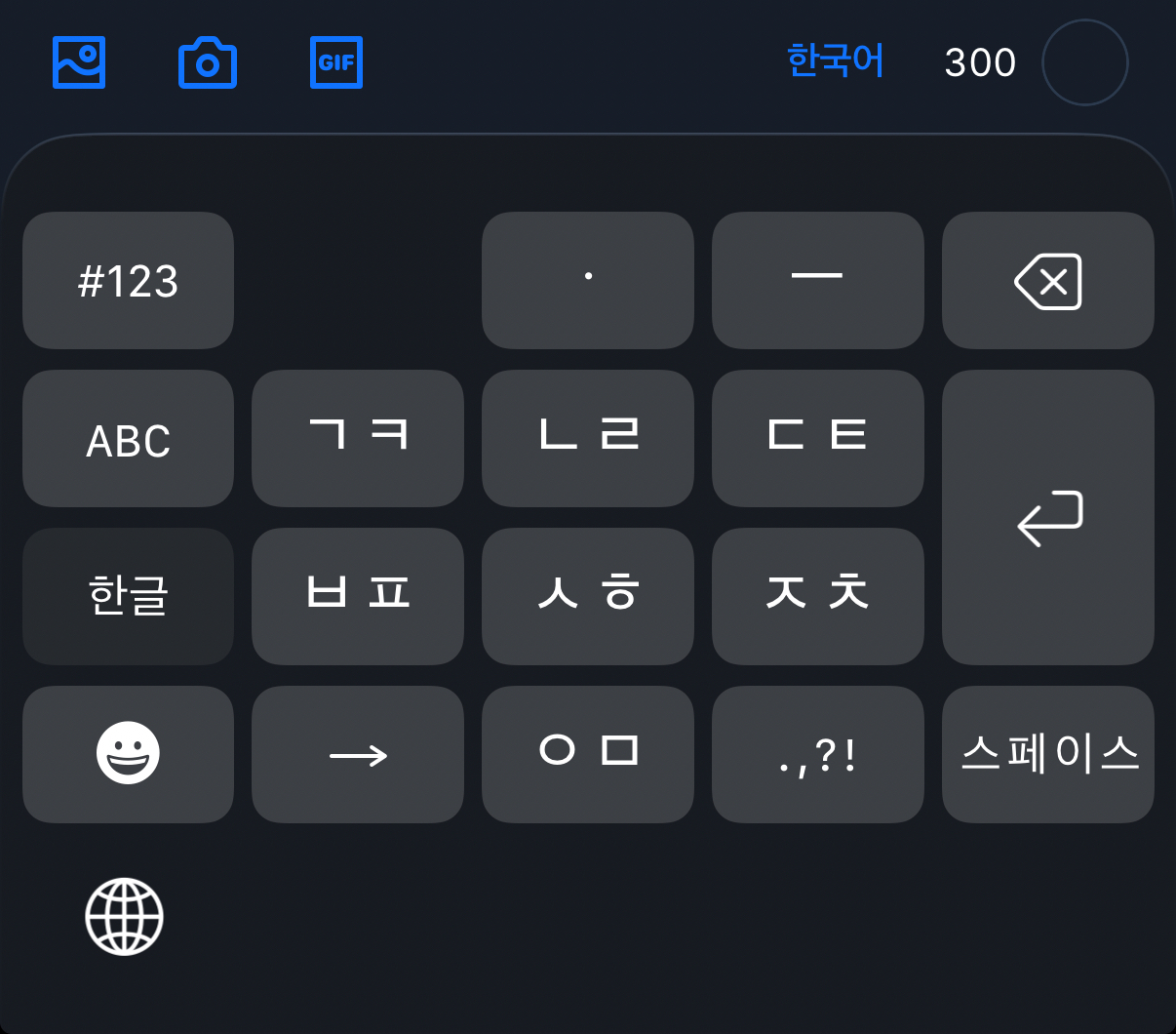The width and height of the screenshot is (1176, 1034).
Task: Type the ㅇㅁ consonant key
Action: (x=588, y=754)
